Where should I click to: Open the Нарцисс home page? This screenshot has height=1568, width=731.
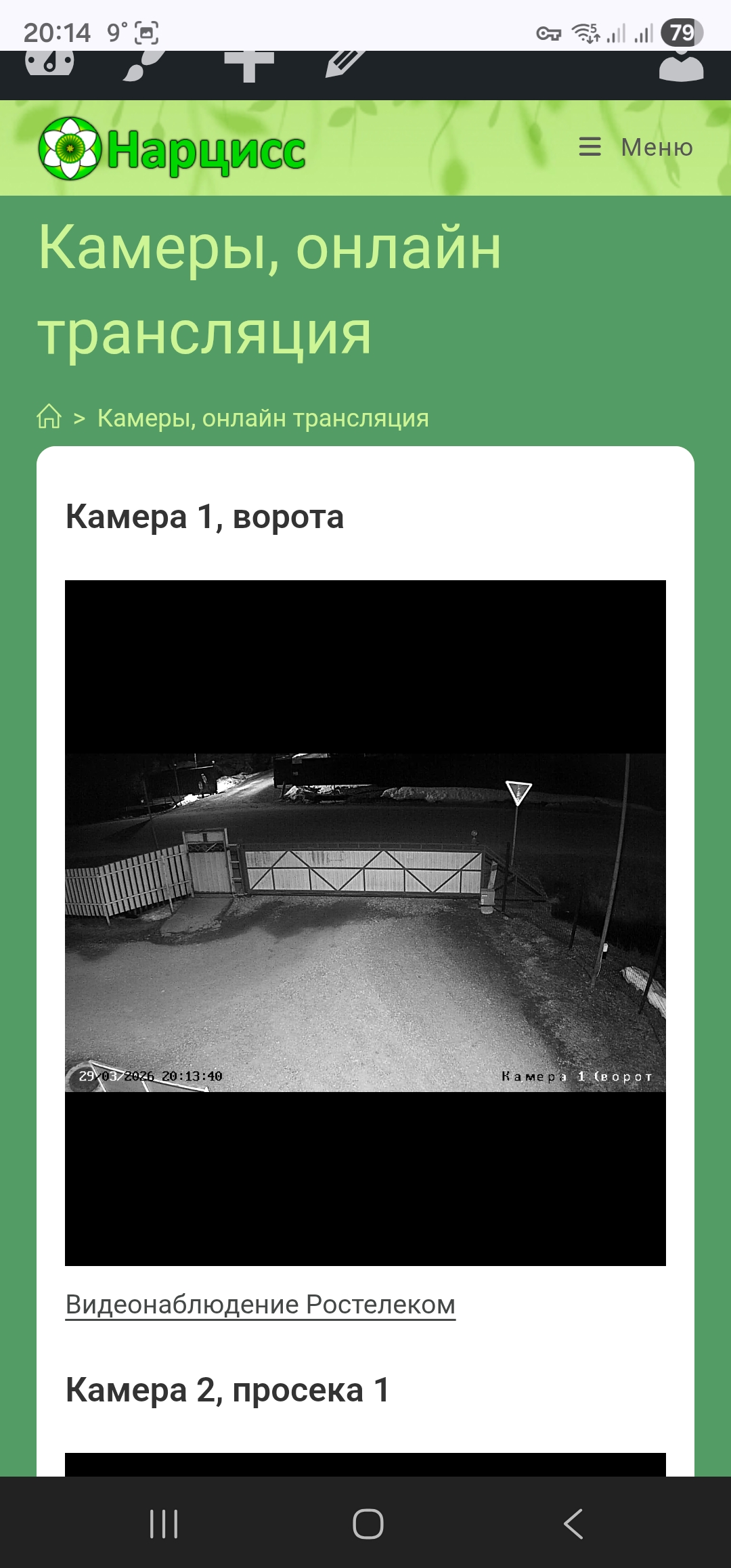[172, 149]
